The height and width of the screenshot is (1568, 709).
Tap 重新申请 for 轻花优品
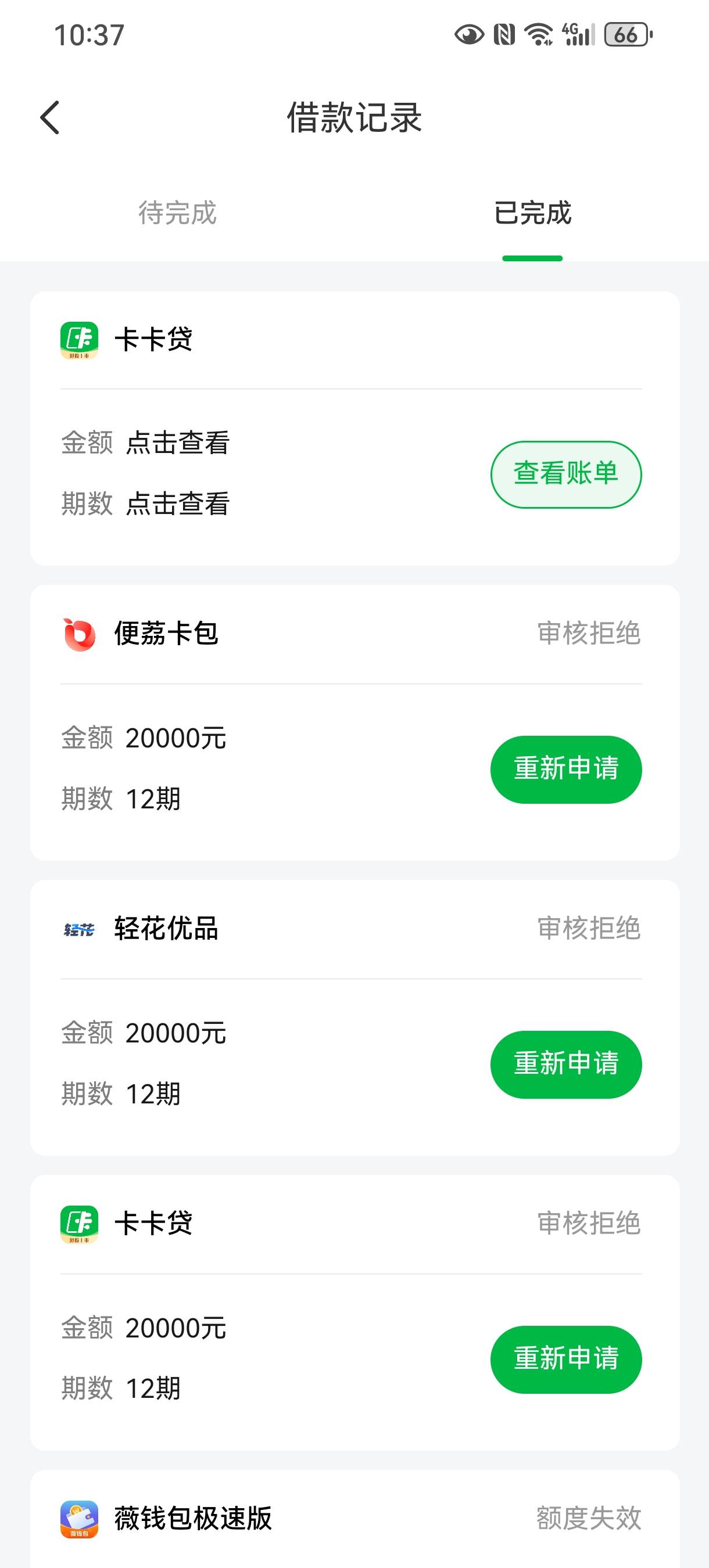click(x=566, y=1064)
